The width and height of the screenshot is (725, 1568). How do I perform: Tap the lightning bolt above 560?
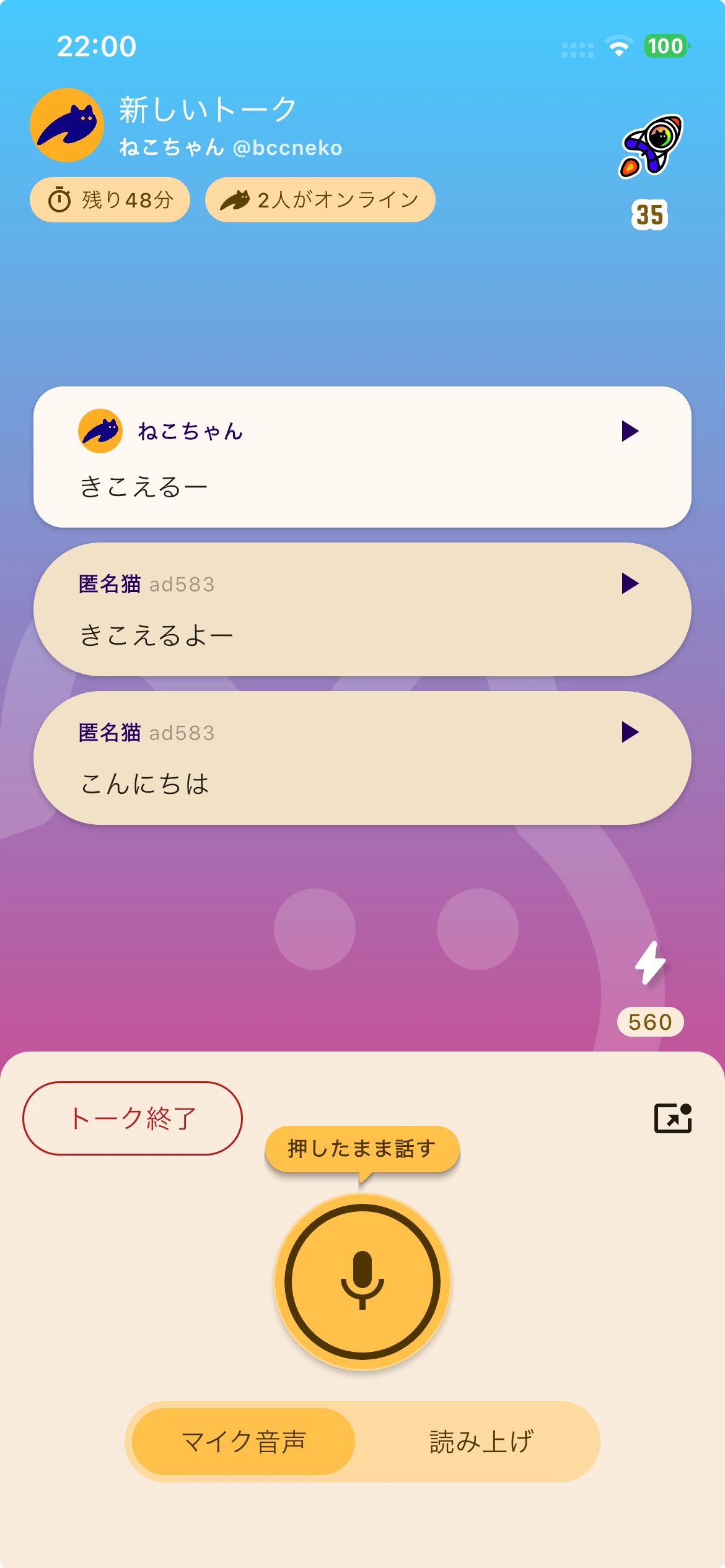coord(649,961)
